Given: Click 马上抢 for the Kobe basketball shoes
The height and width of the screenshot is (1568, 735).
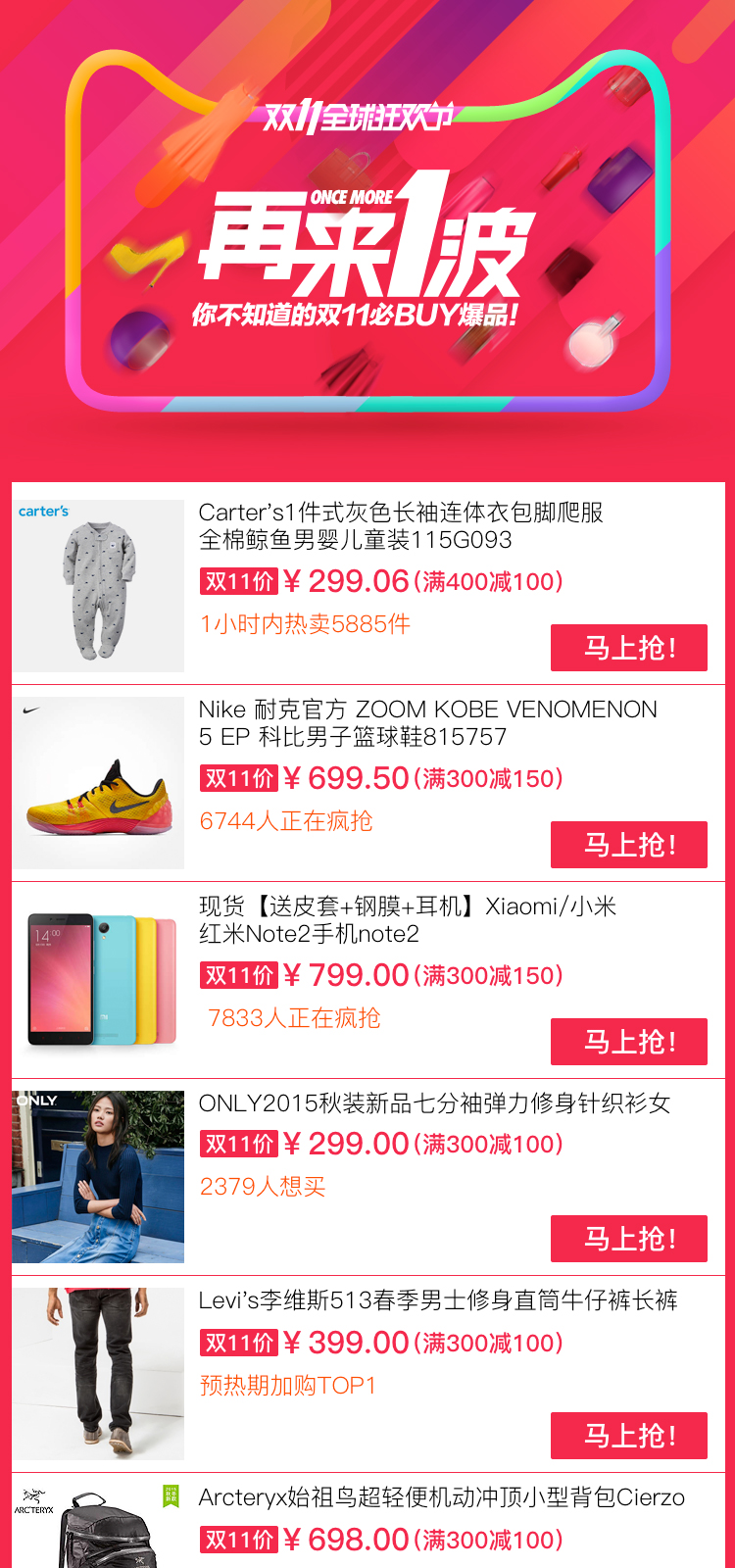Looking at the screenshot, I should pos(628,844).
